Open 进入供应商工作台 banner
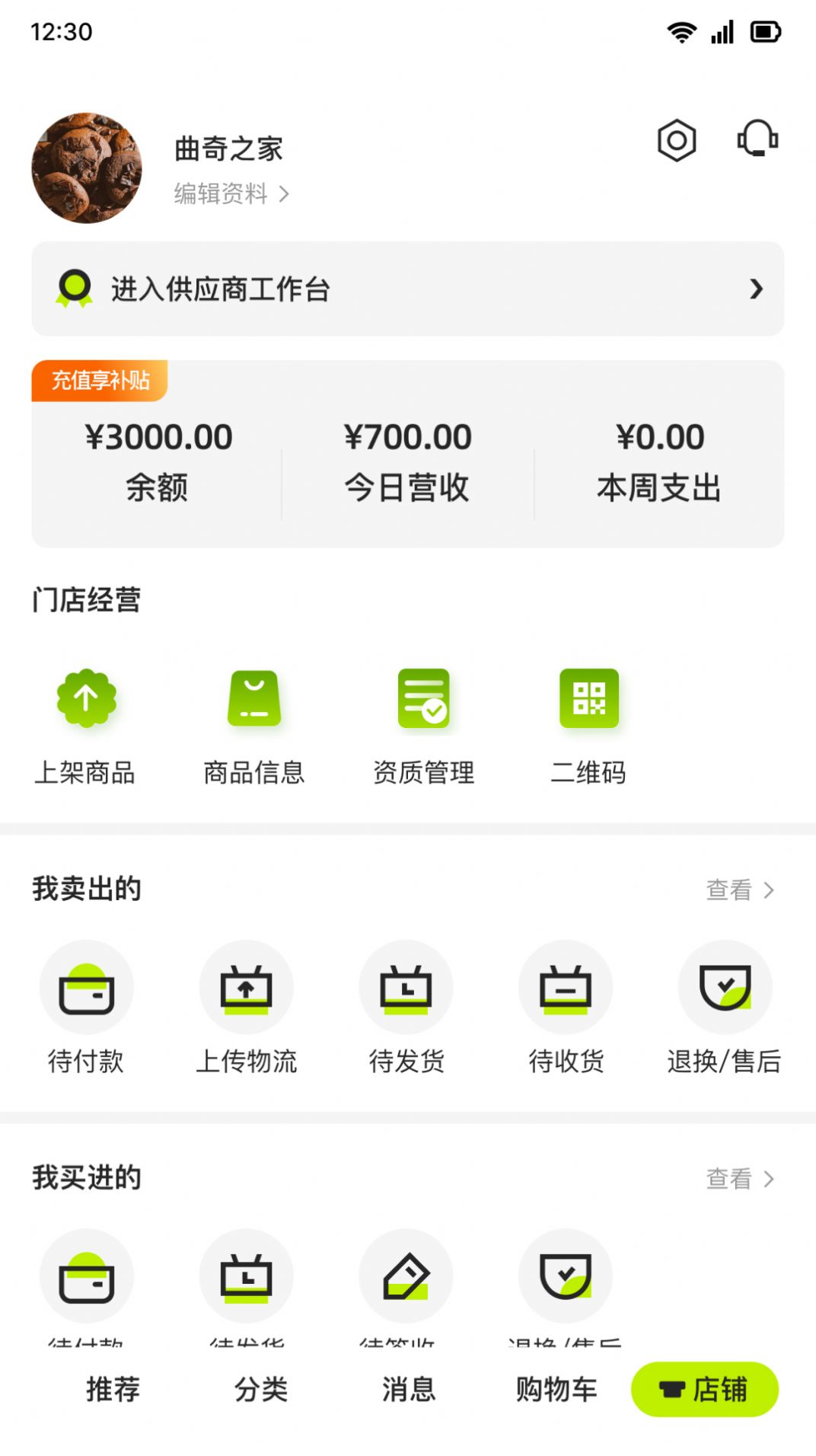Screen dimensions: 816x1456 pos(408,289)
